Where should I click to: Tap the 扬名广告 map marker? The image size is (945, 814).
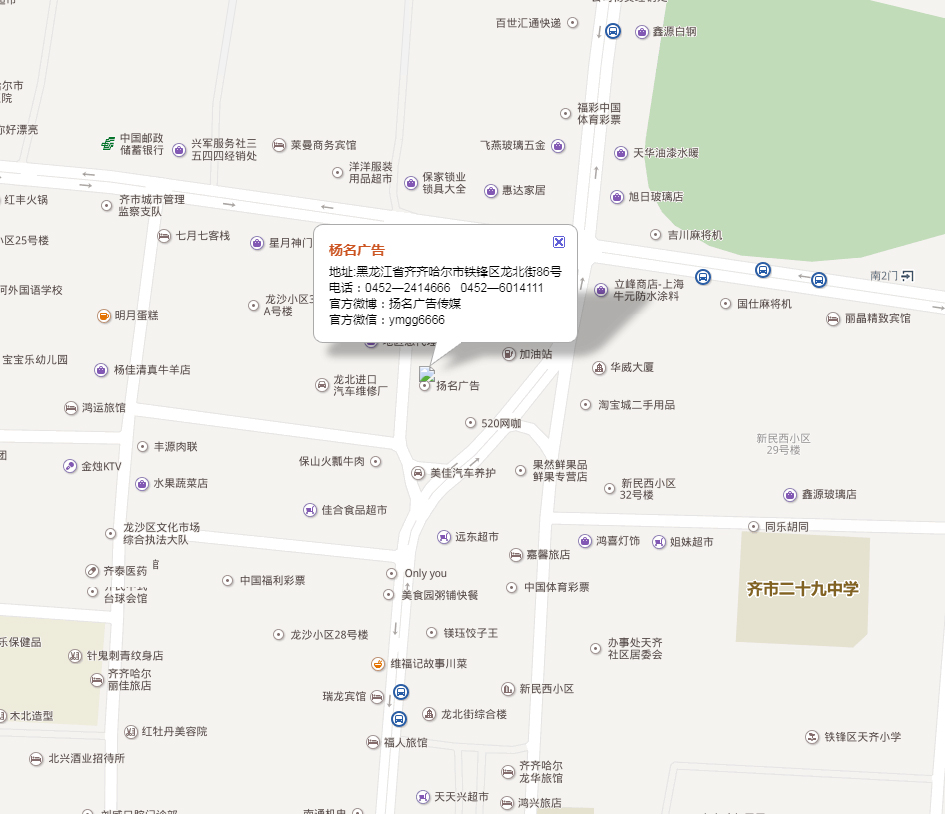click(x=427, y=376)
